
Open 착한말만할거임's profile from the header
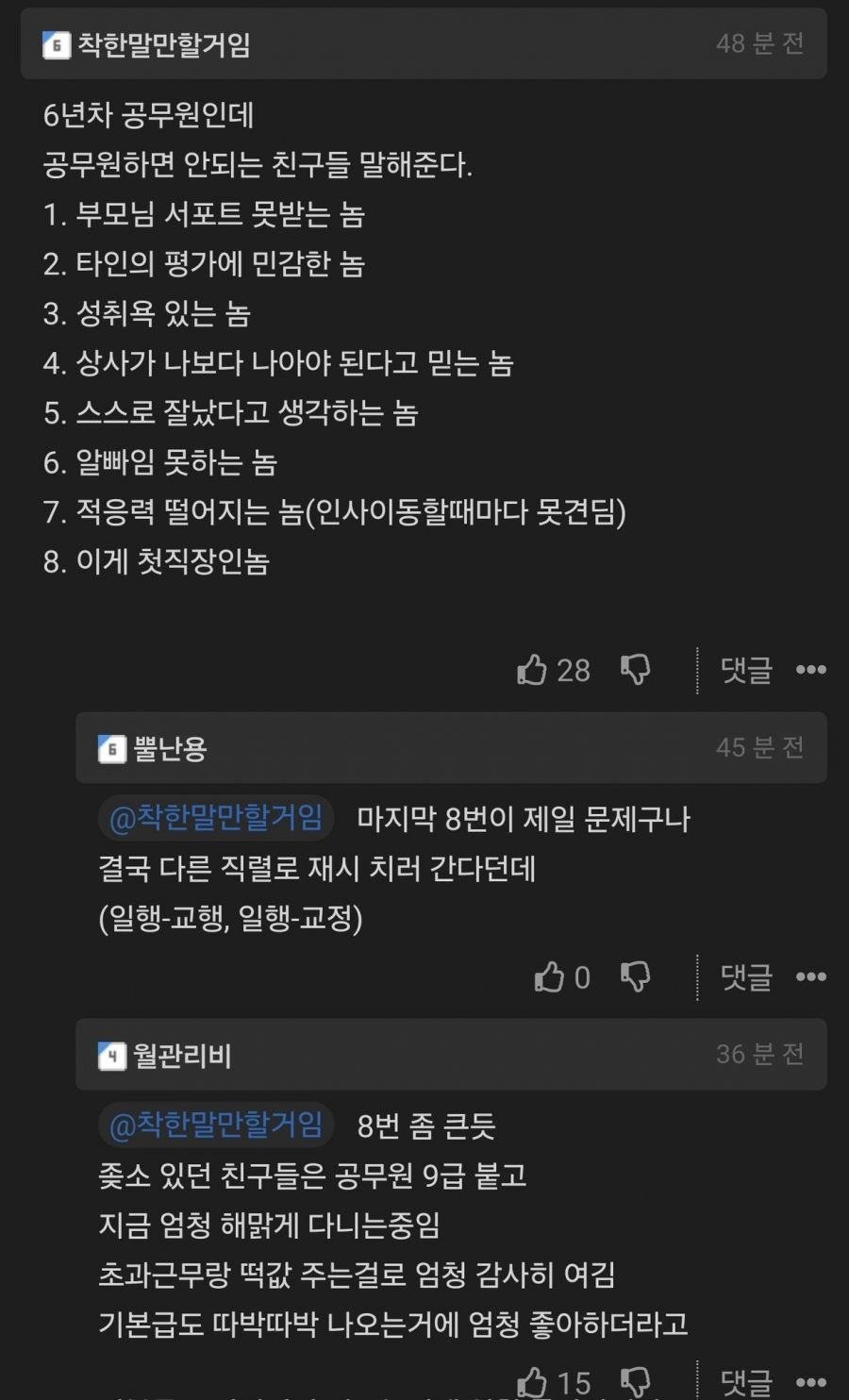pos(163,44)
